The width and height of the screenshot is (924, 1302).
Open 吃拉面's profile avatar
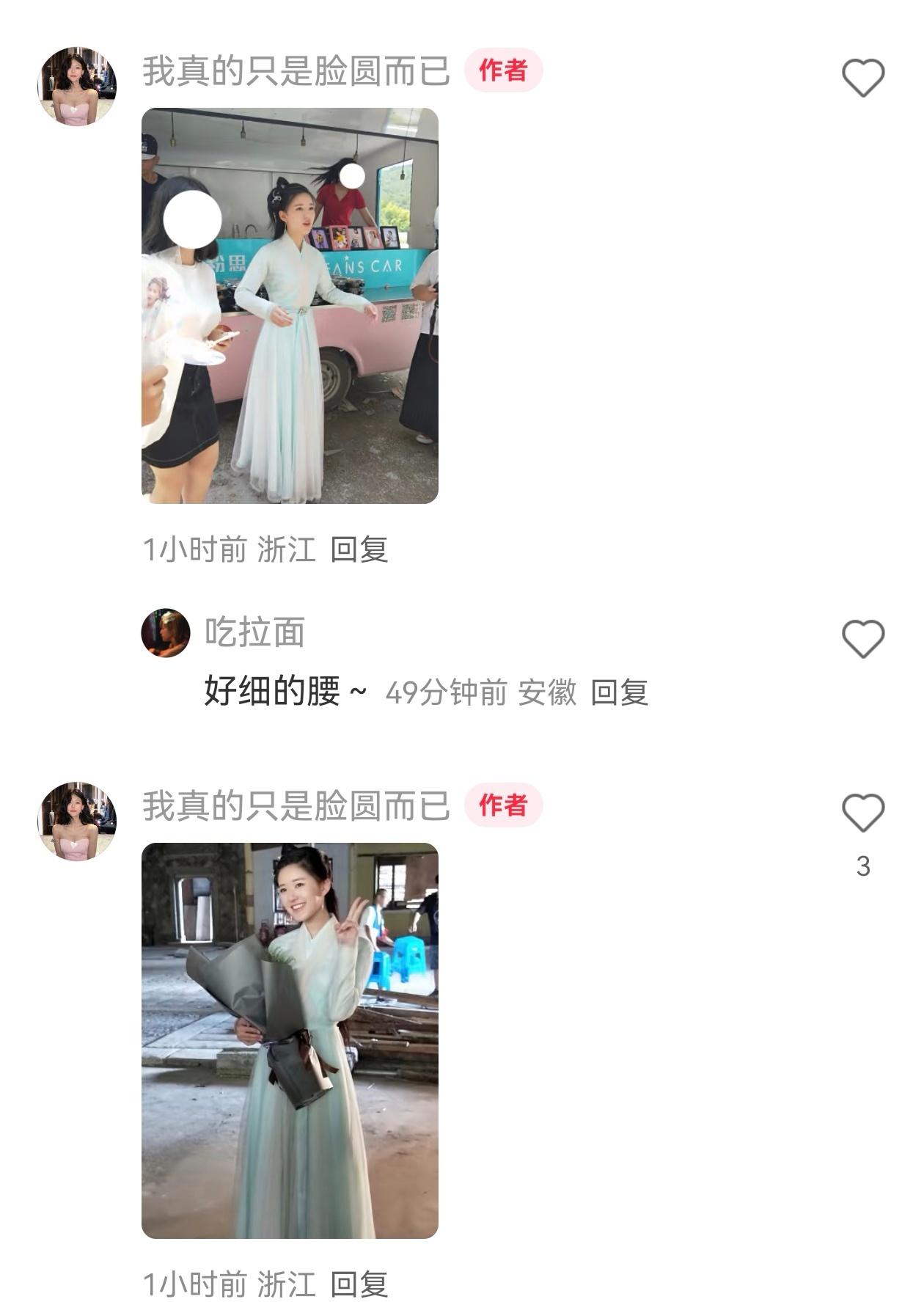coord(166,632)
